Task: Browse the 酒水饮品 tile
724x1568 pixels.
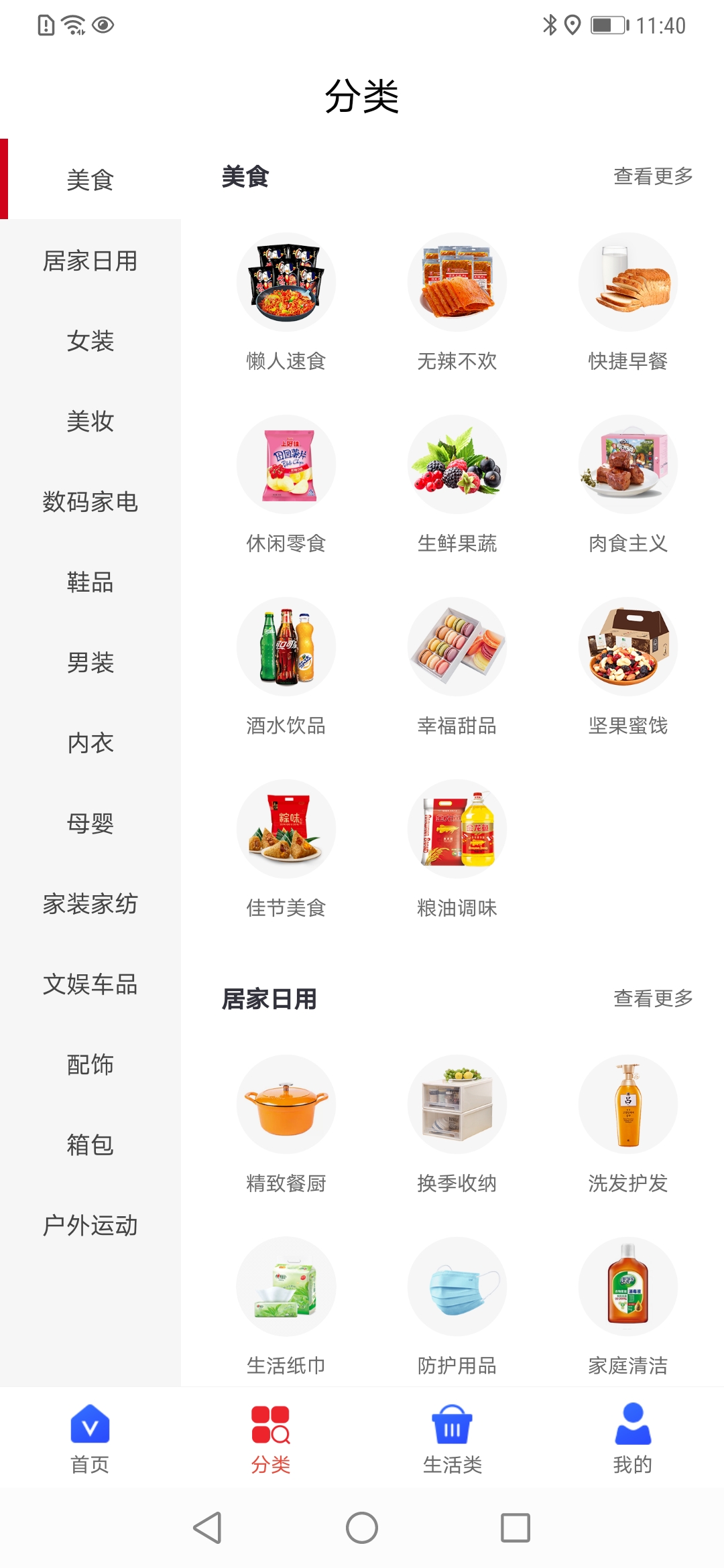Action: [286, 666]
